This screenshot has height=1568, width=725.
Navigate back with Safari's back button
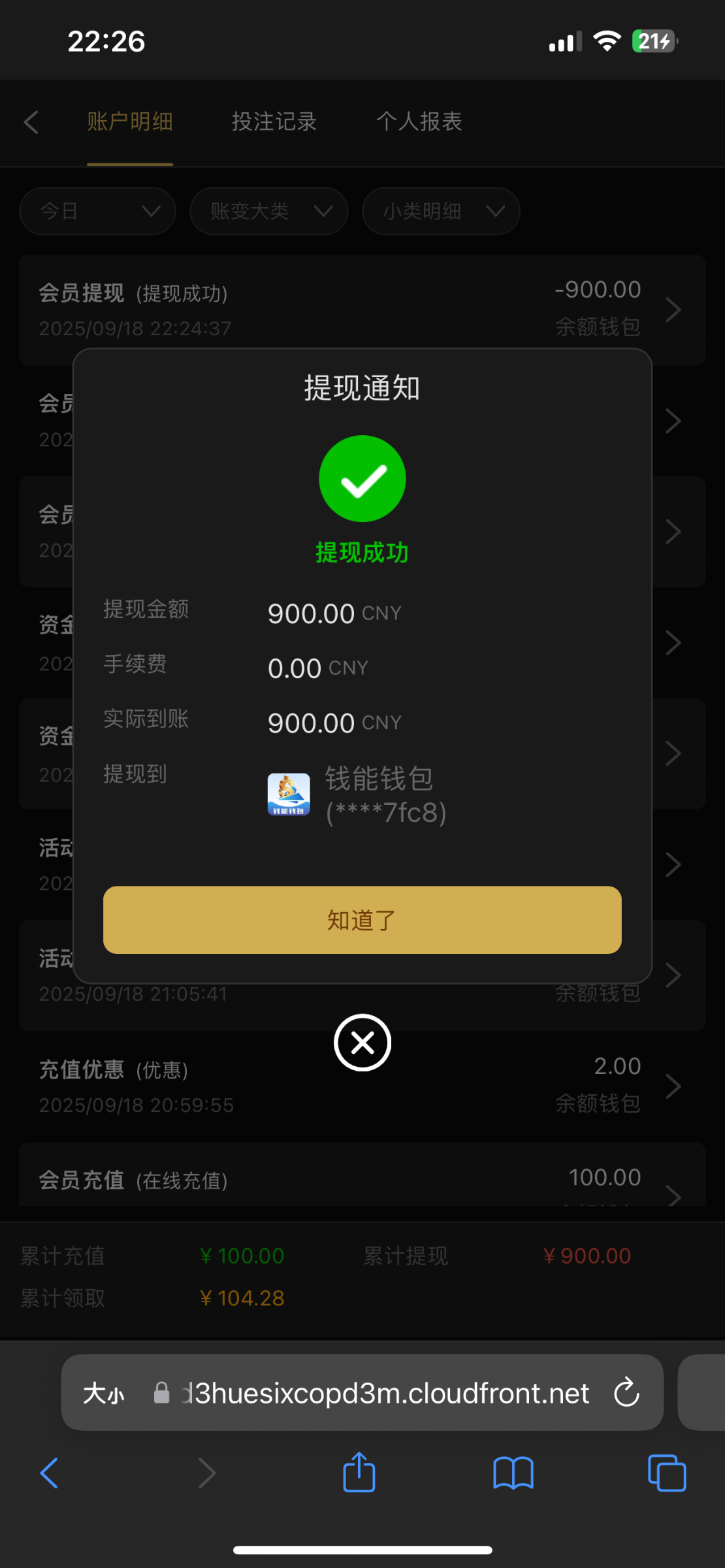click(50, 1473)
